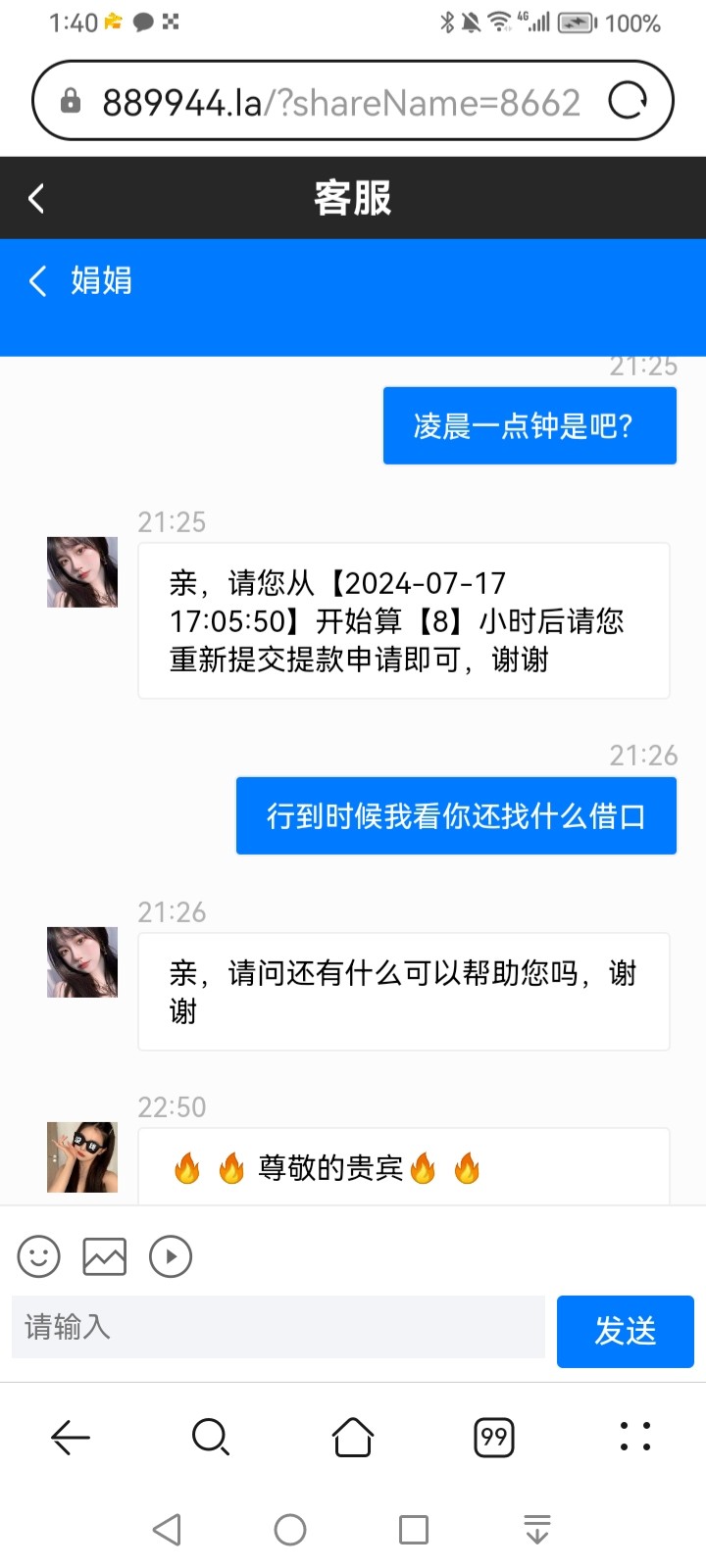
Task: Go back using the 客服 header arrow
Action: pyautogui.click(x=35, y=197)
